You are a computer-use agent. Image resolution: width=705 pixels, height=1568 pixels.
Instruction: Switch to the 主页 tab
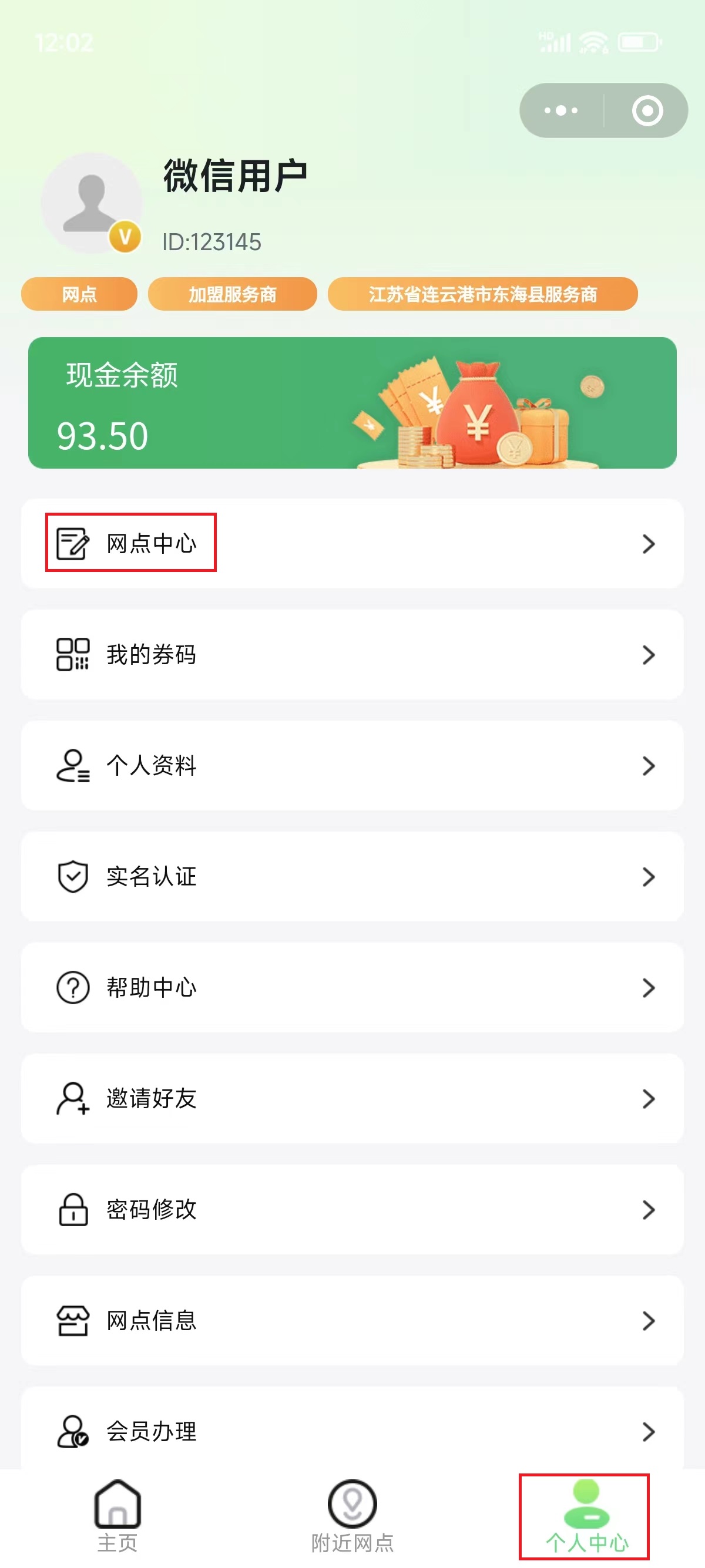(117, 1516)
